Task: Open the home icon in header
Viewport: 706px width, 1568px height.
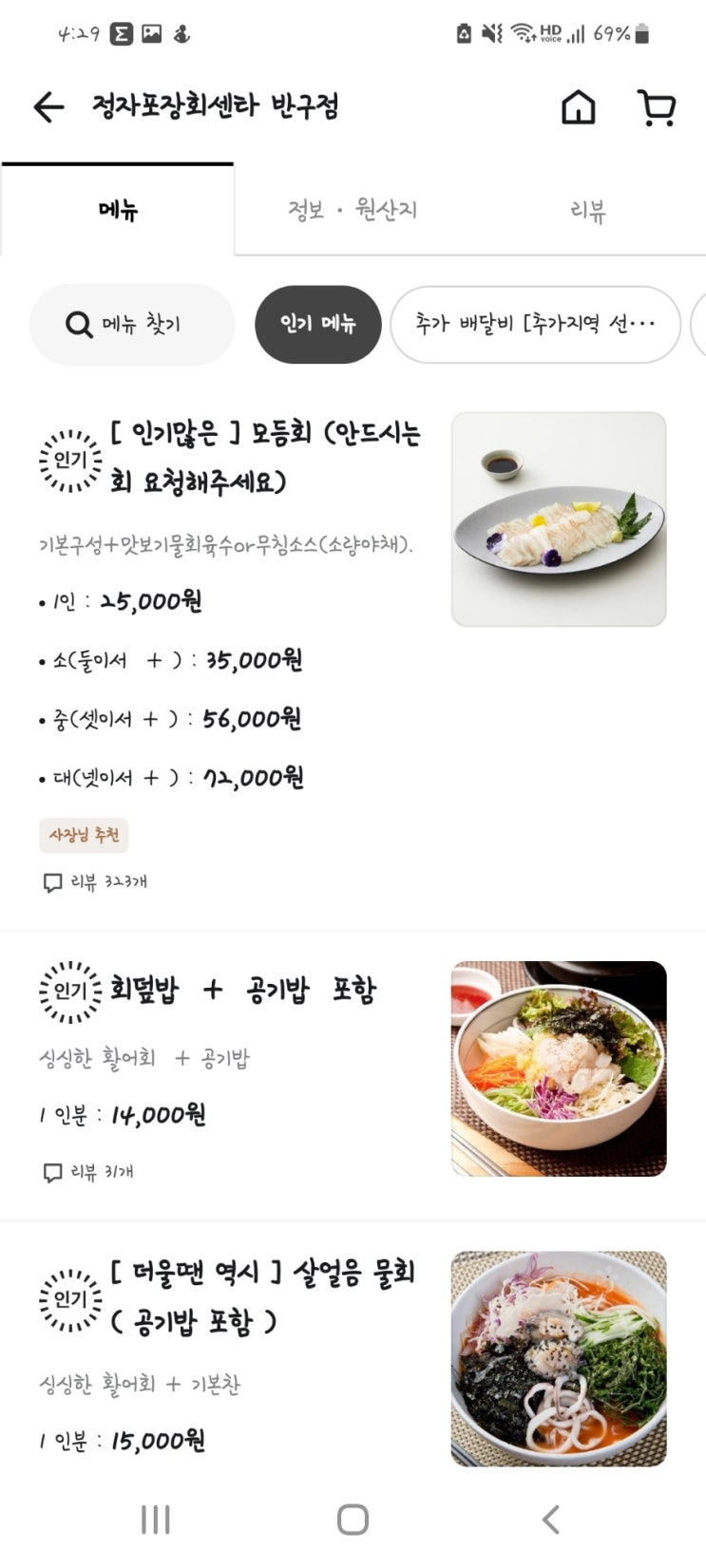Action: pos(578,107)
